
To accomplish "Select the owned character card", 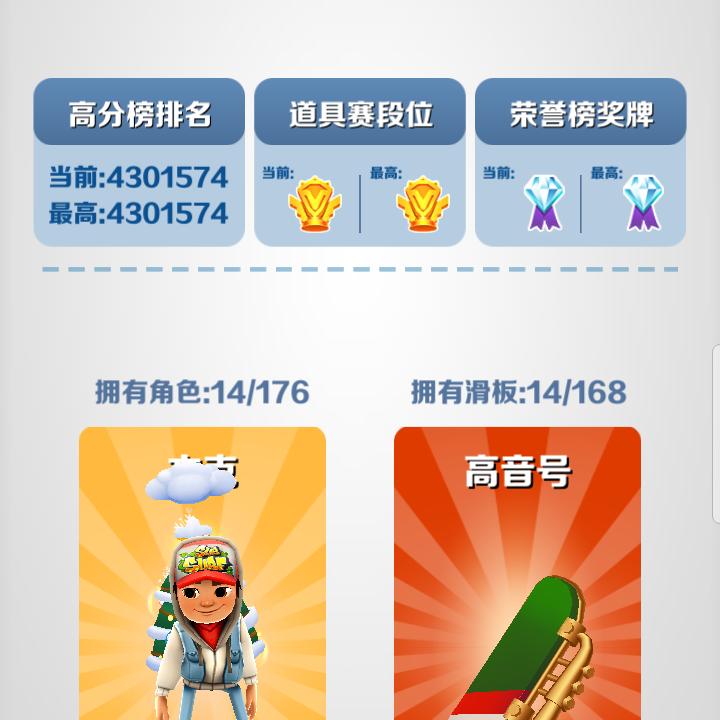I will (x=202, y=575).
